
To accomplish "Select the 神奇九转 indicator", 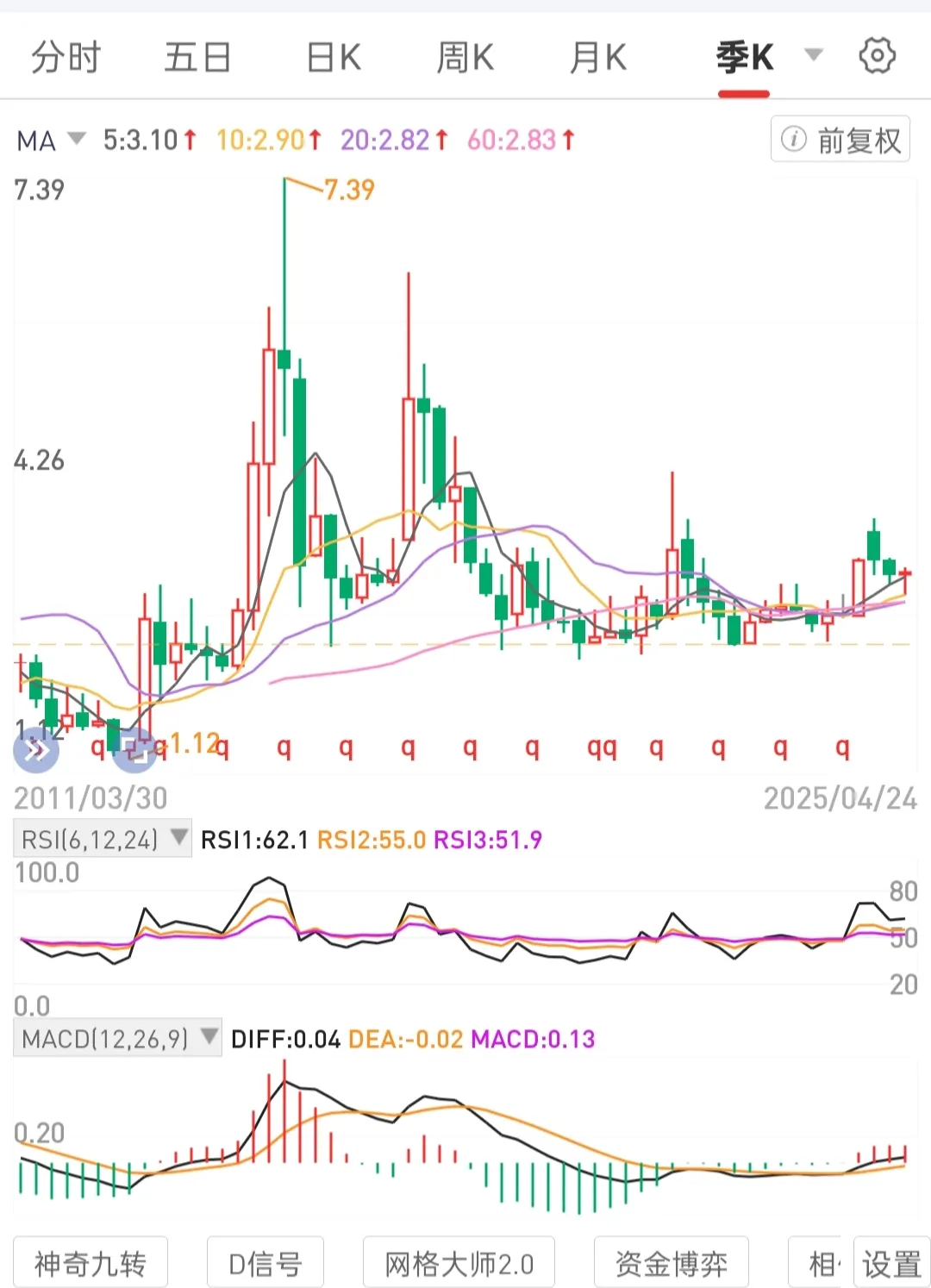I will [91, 1264].
